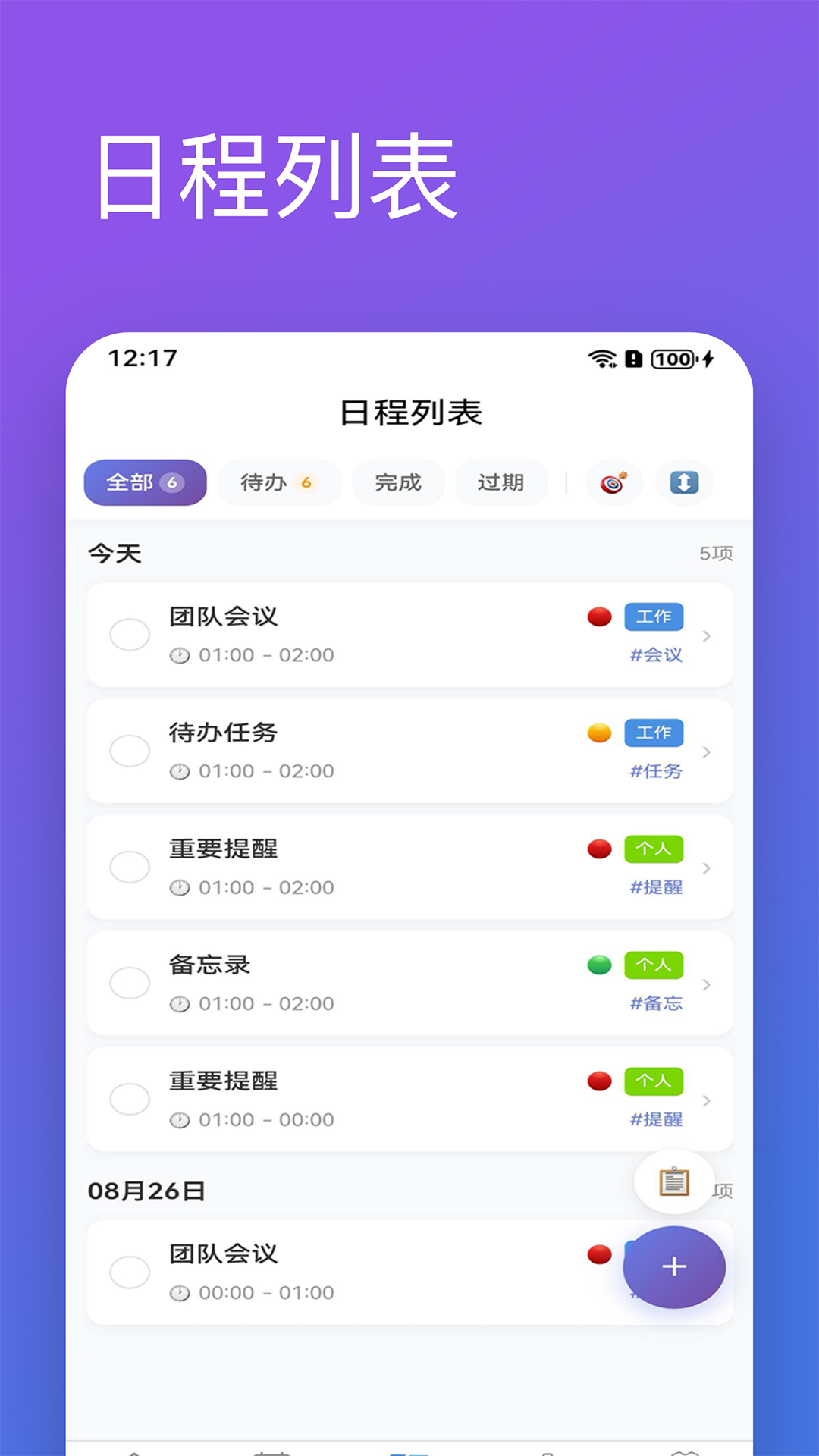Toggle completion circle for 待办任务

pos(129,751)
